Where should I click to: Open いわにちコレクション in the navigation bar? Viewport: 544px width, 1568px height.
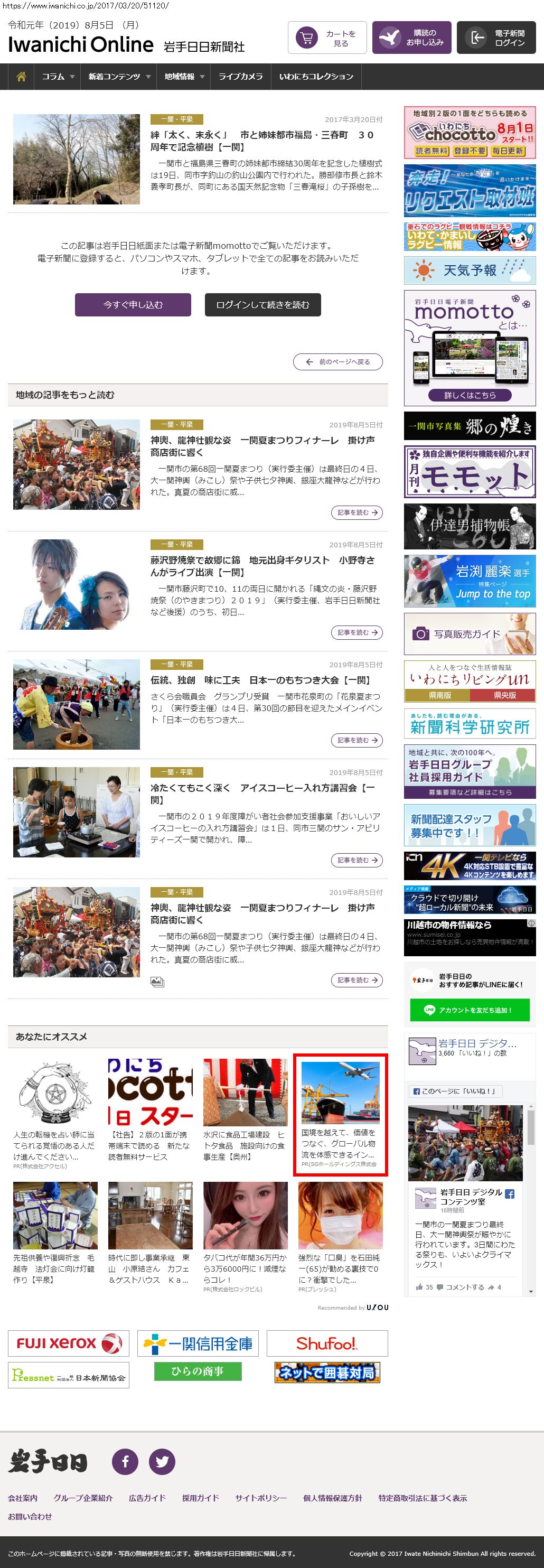tap(316, 77)
